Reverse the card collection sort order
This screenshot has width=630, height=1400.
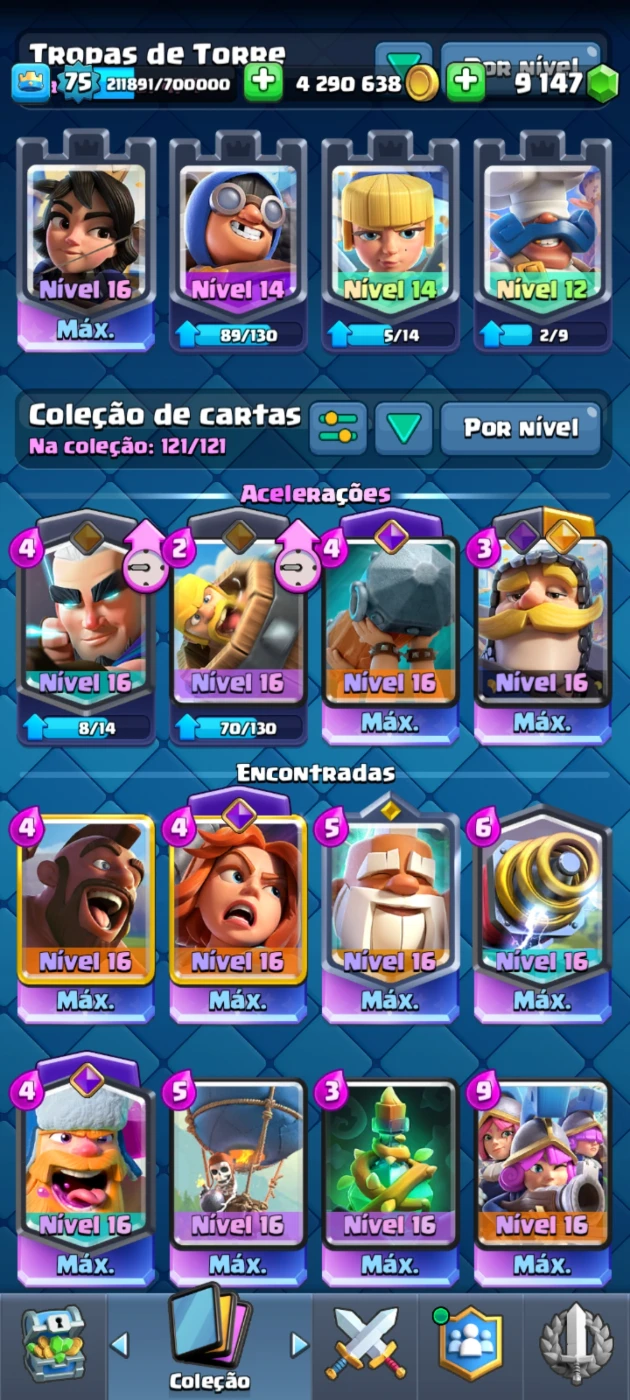click(403, 428)
